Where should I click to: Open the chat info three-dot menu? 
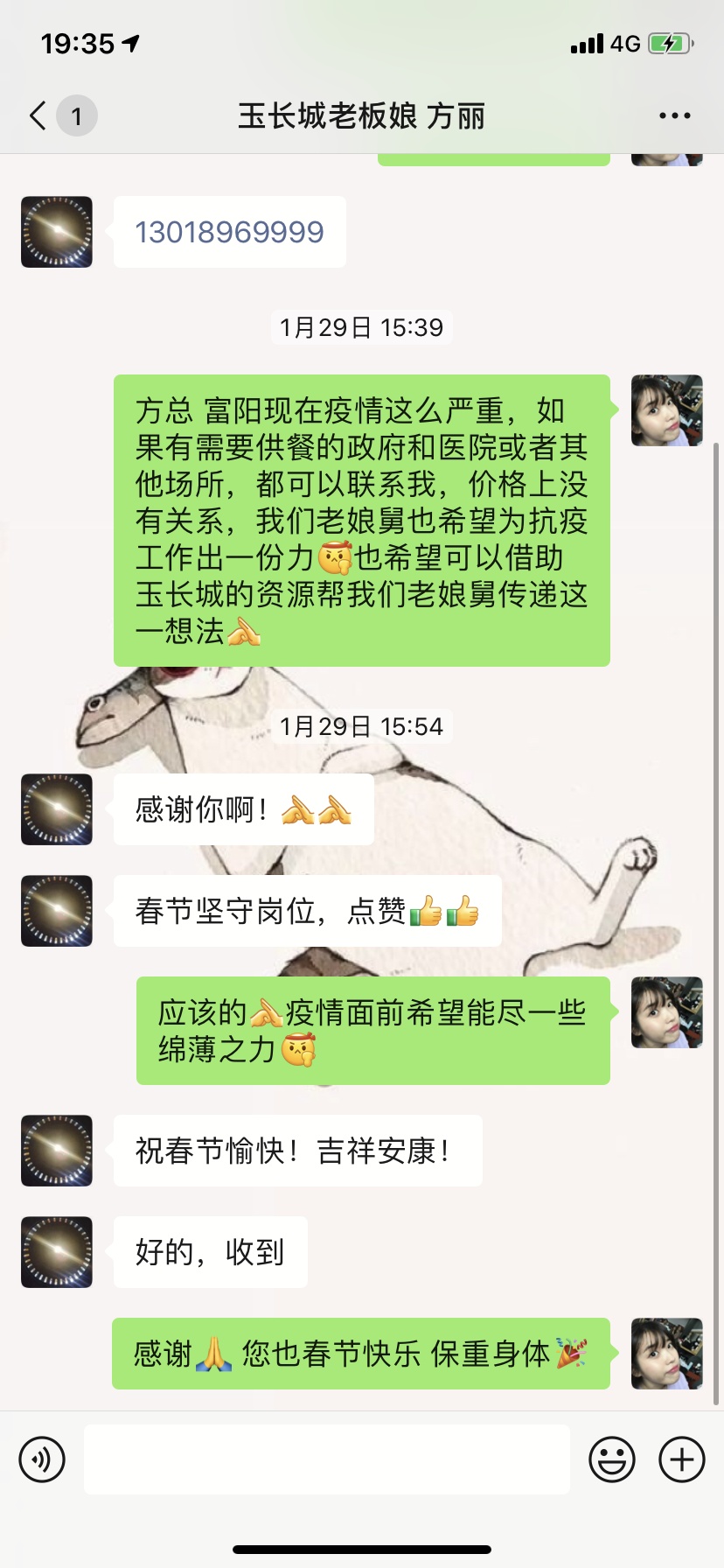674,115
